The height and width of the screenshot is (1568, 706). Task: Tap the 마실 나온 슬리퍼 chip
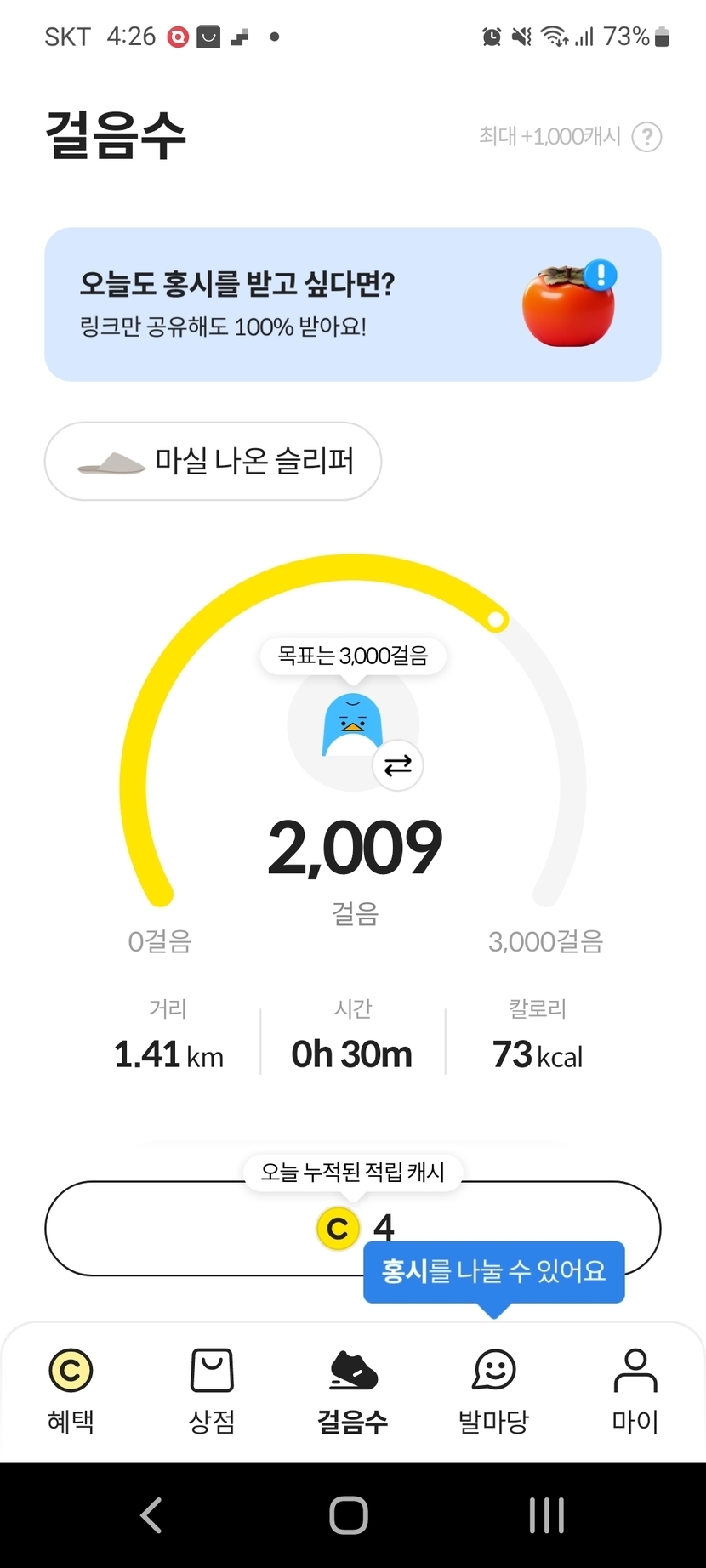tap(213, 461)
